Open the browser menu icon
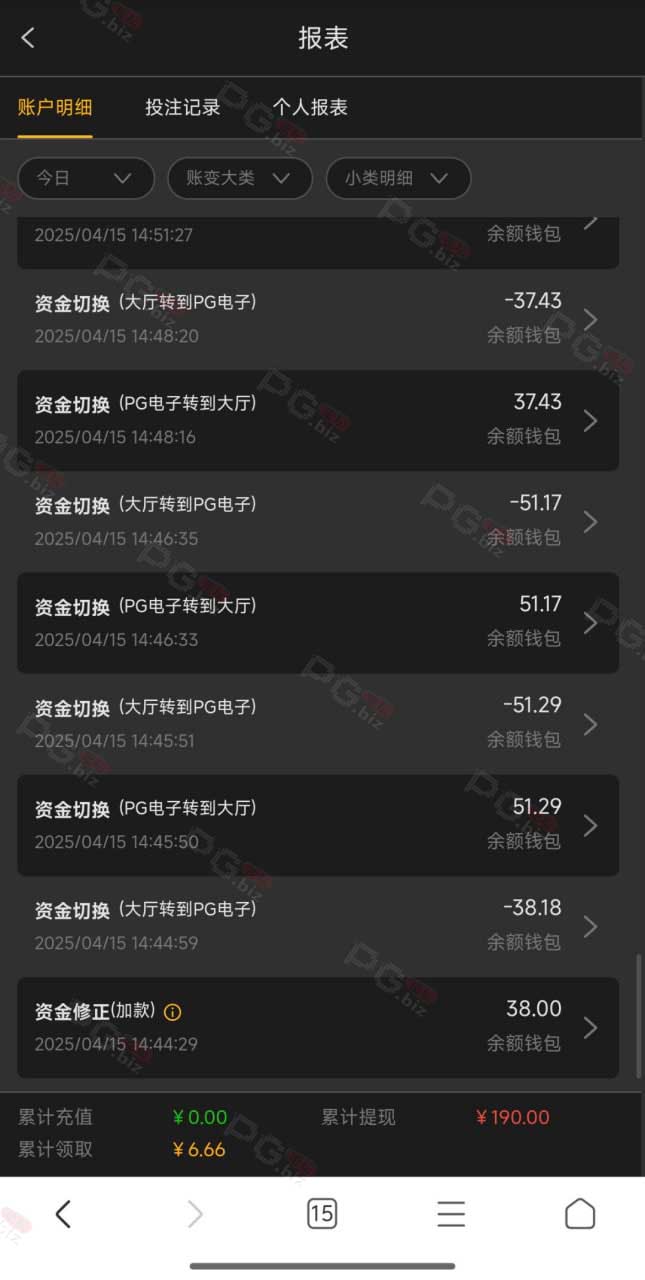The height and width of the screenshot is (1280, 645). pos(451,1214)
